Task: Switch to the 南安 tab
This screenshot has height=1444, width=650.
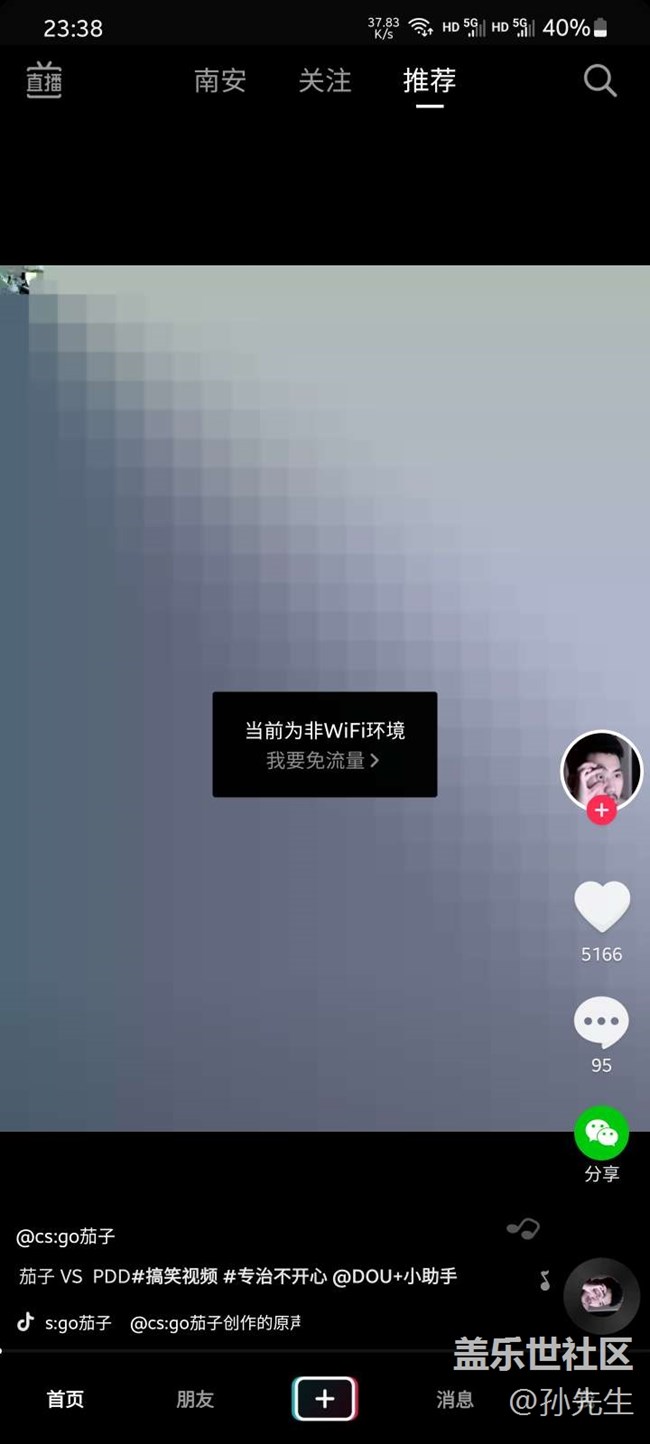Action: point(220,81)
